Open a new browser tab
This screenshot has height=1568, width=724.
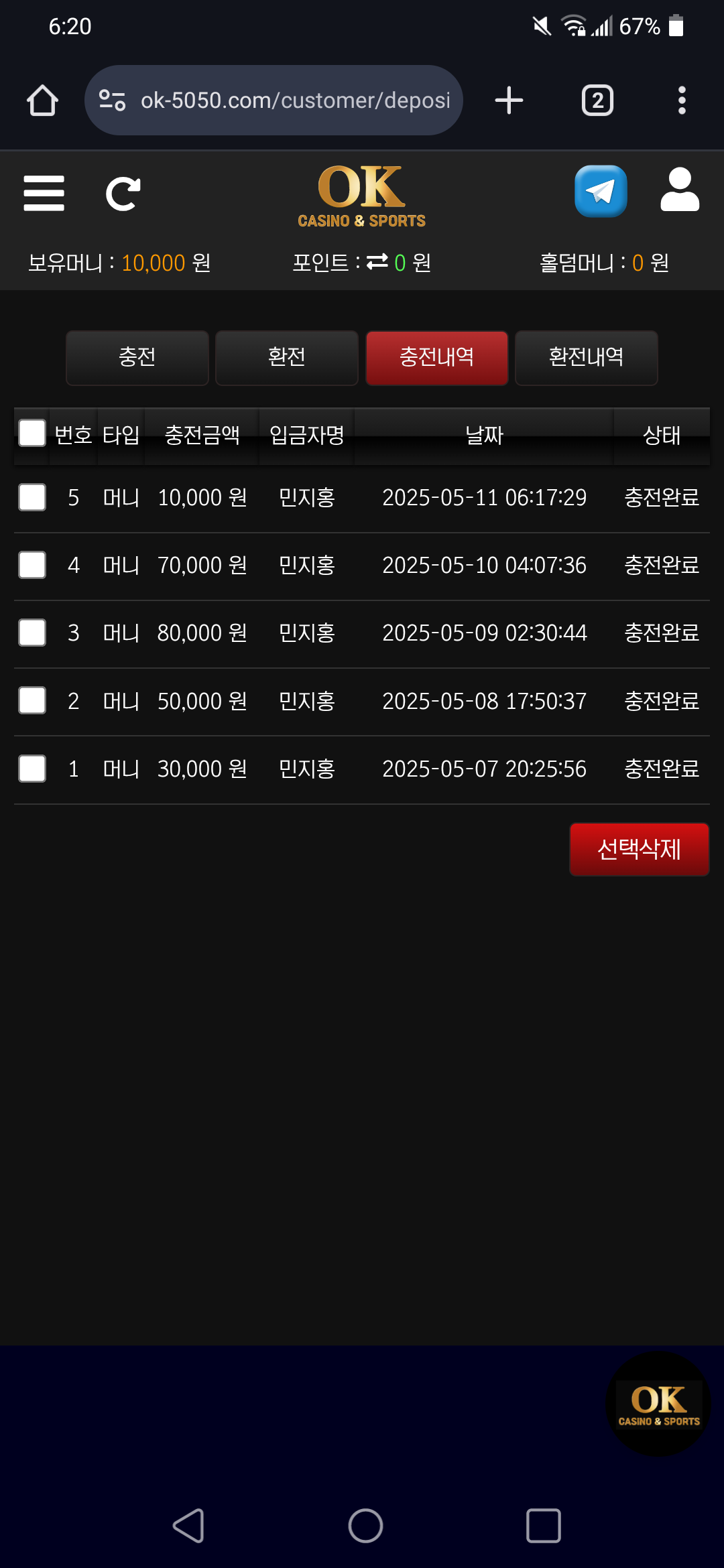[509, 101]
